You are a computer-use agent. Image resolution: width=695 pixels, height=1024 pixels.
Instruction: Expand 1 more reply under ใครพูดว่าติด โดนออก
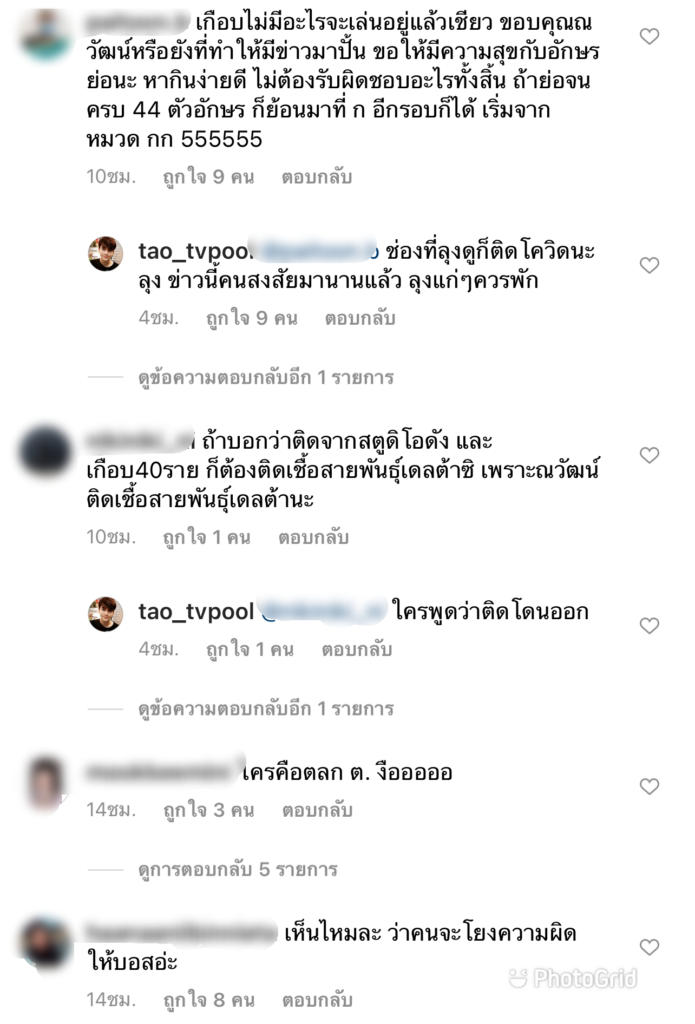pyautogui.click(x=265, y=709)
